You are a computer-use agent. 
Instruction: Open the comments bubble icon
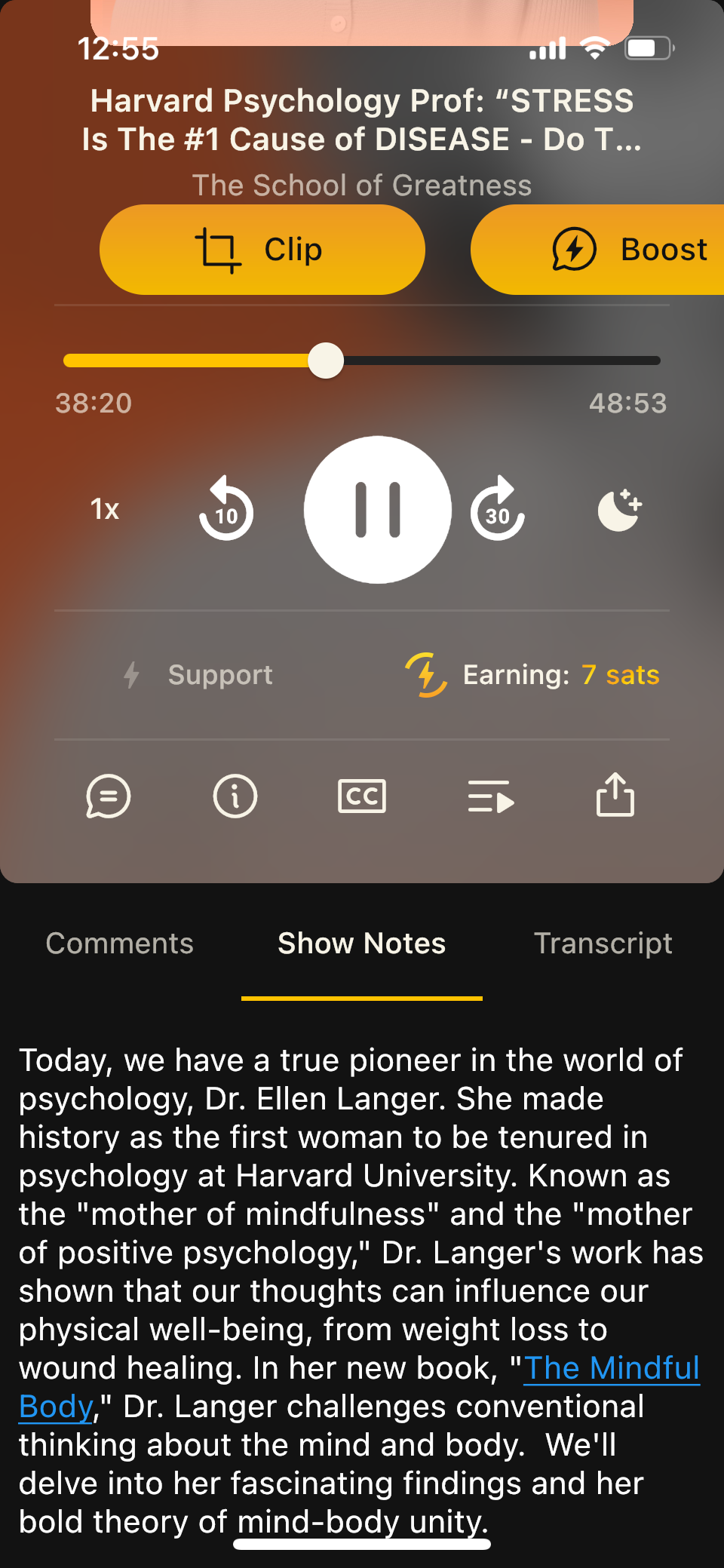click(109, 796)
